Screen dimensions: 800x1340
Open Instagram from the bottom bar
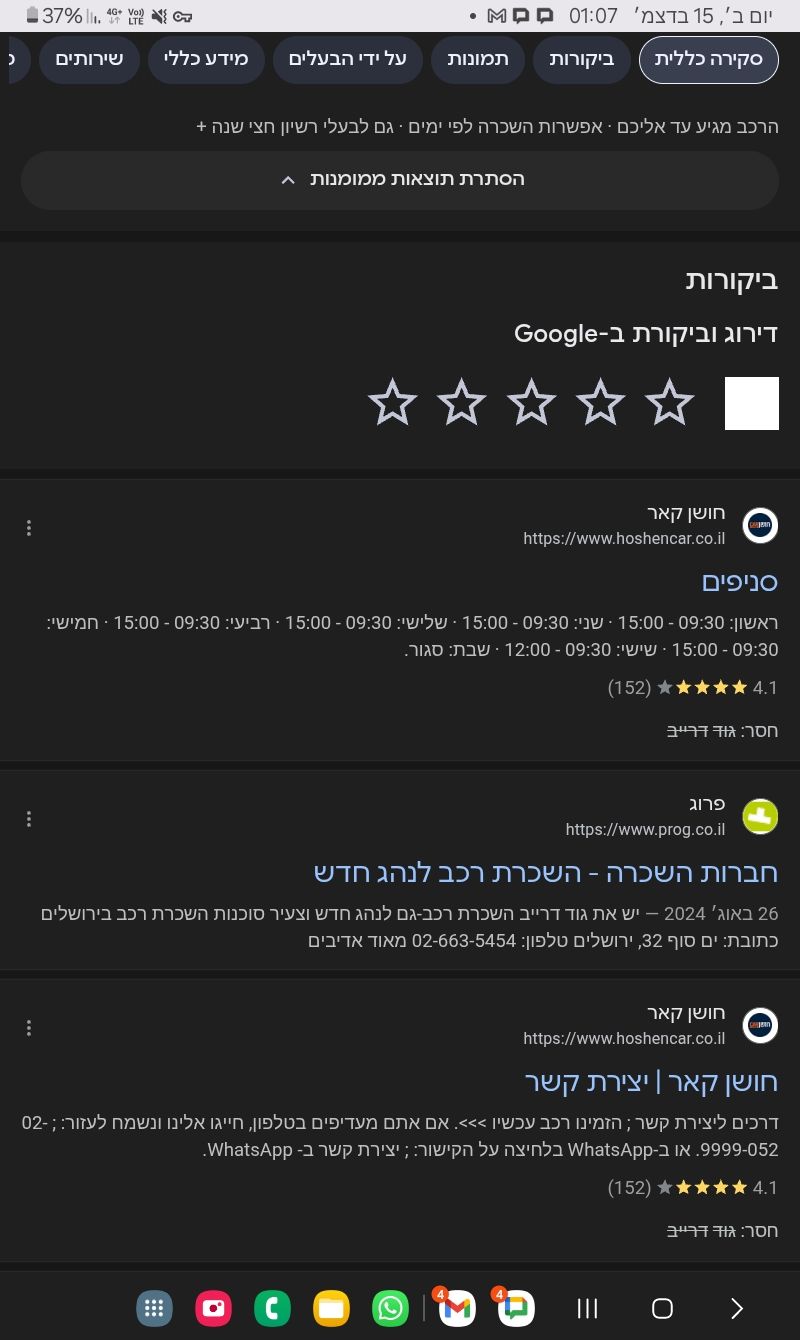click(x=212, y=1307)
